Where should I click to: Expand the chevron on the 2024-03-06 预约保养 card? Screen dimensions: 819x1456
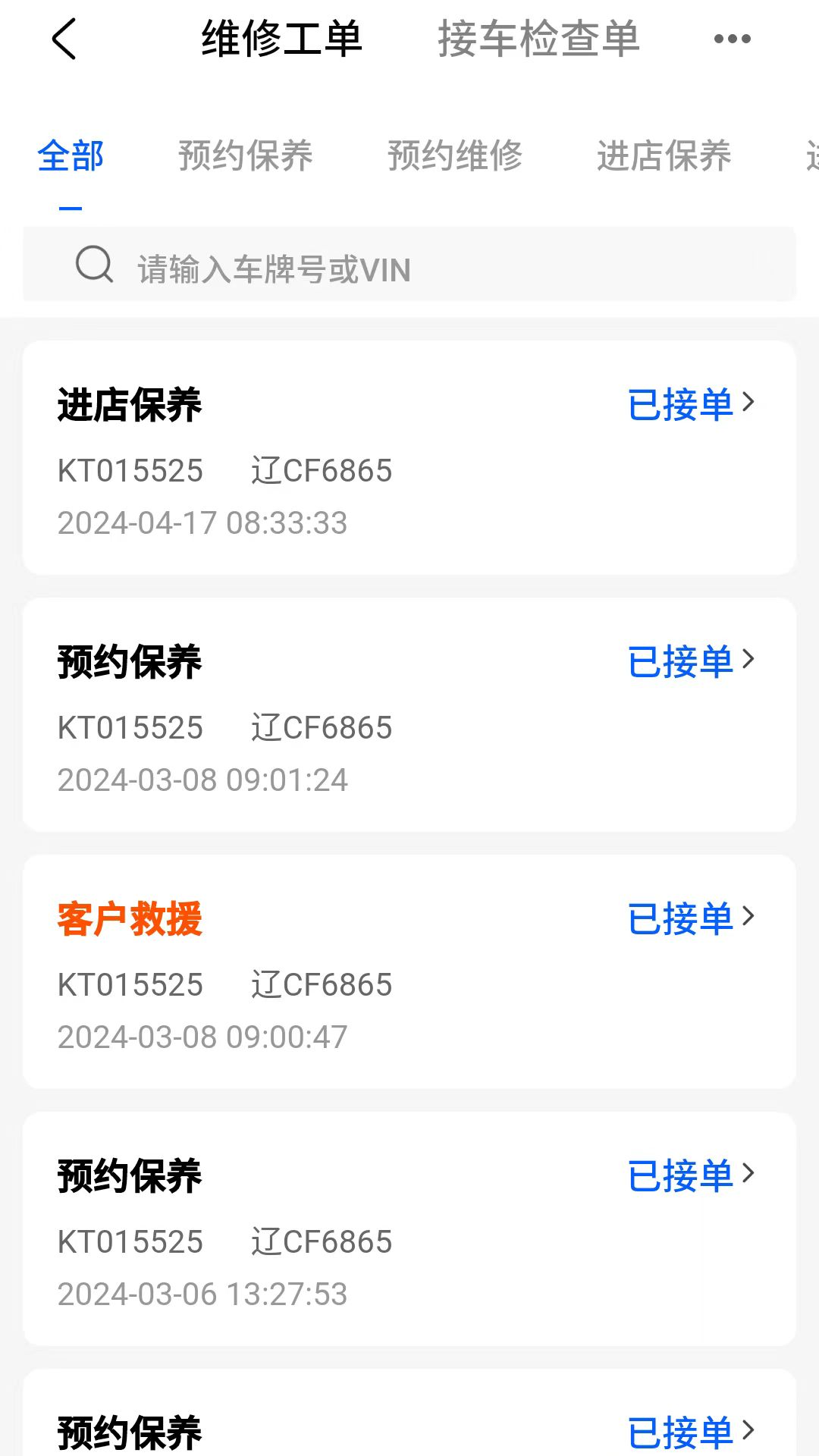748,1175
